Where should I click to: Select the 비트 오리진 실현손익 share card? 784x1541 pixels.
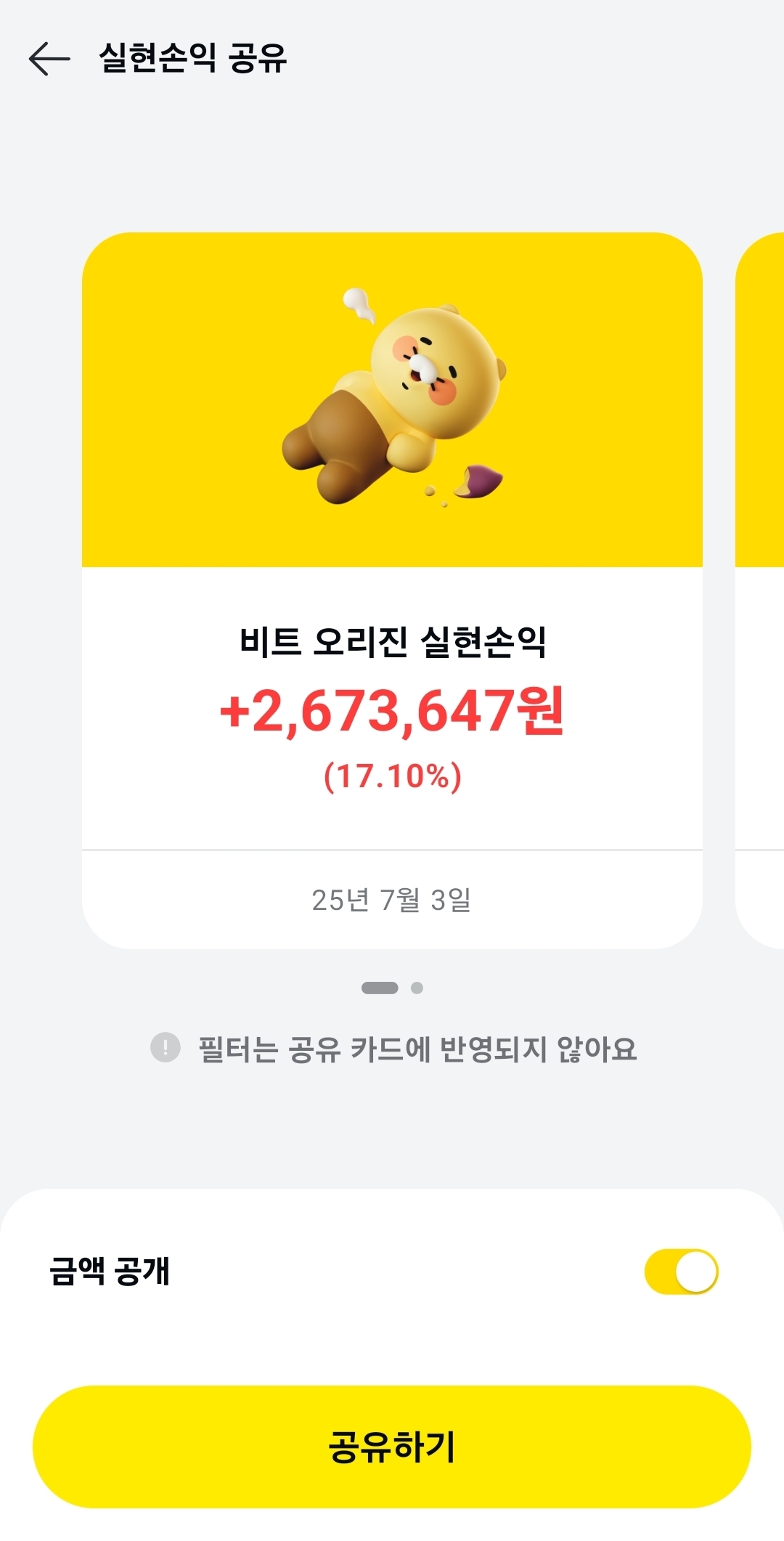(x=392, y=590)
